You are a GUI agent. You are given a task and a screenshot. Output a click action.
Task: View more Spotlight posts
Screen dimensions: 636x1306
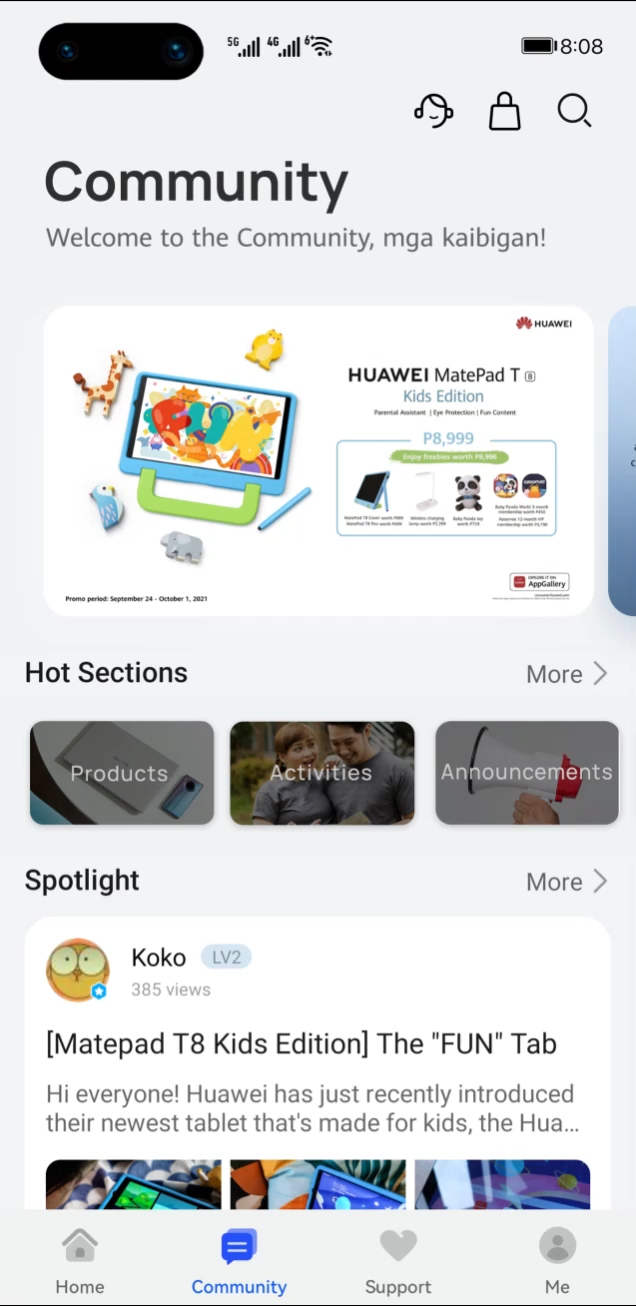(x=567, y=881)
